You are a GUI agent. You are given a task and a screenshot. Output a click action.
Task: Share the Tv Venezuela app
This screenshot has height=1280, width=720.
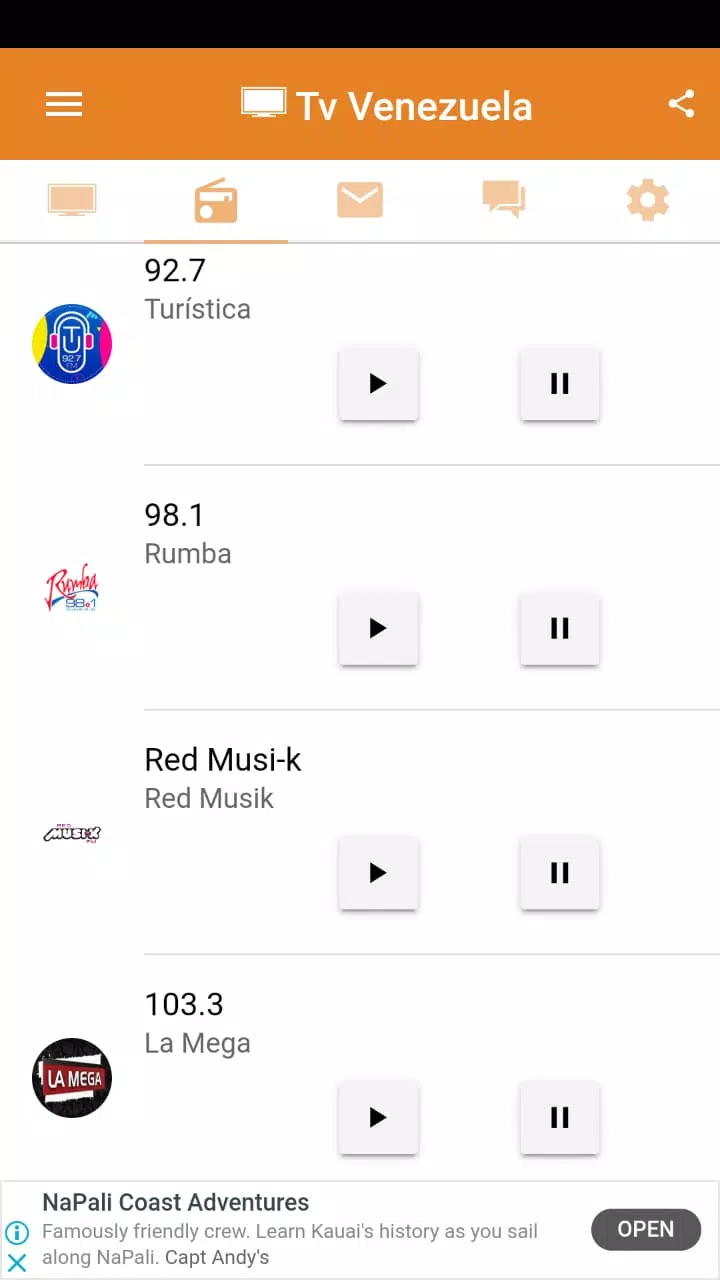pyautogui.click(x=681, y=104)
